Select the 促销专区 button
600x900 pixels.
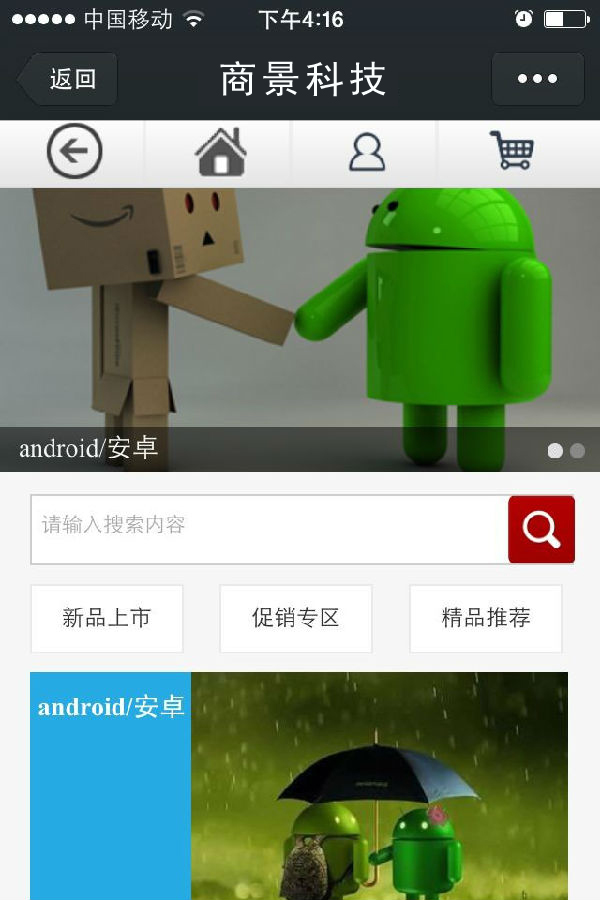[x=296, y=618]
